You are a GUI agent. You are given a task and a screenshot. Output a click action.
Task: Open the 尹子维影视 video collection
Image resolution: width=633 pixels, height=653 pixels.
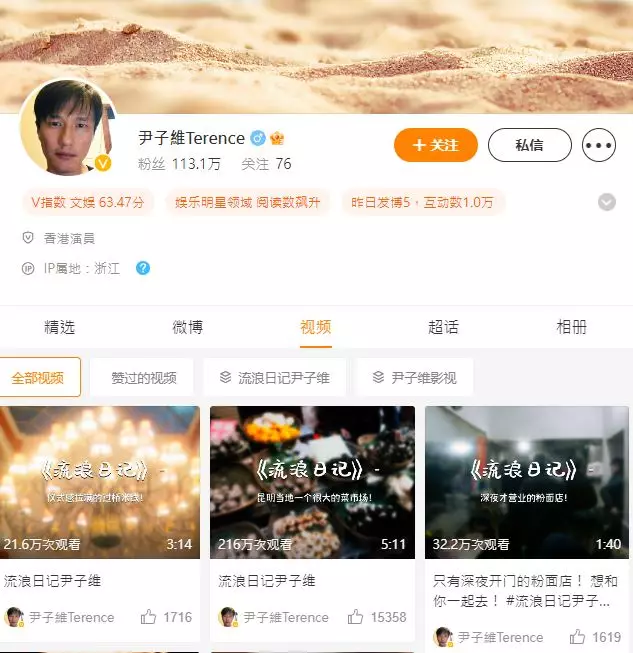coord(414,378)
